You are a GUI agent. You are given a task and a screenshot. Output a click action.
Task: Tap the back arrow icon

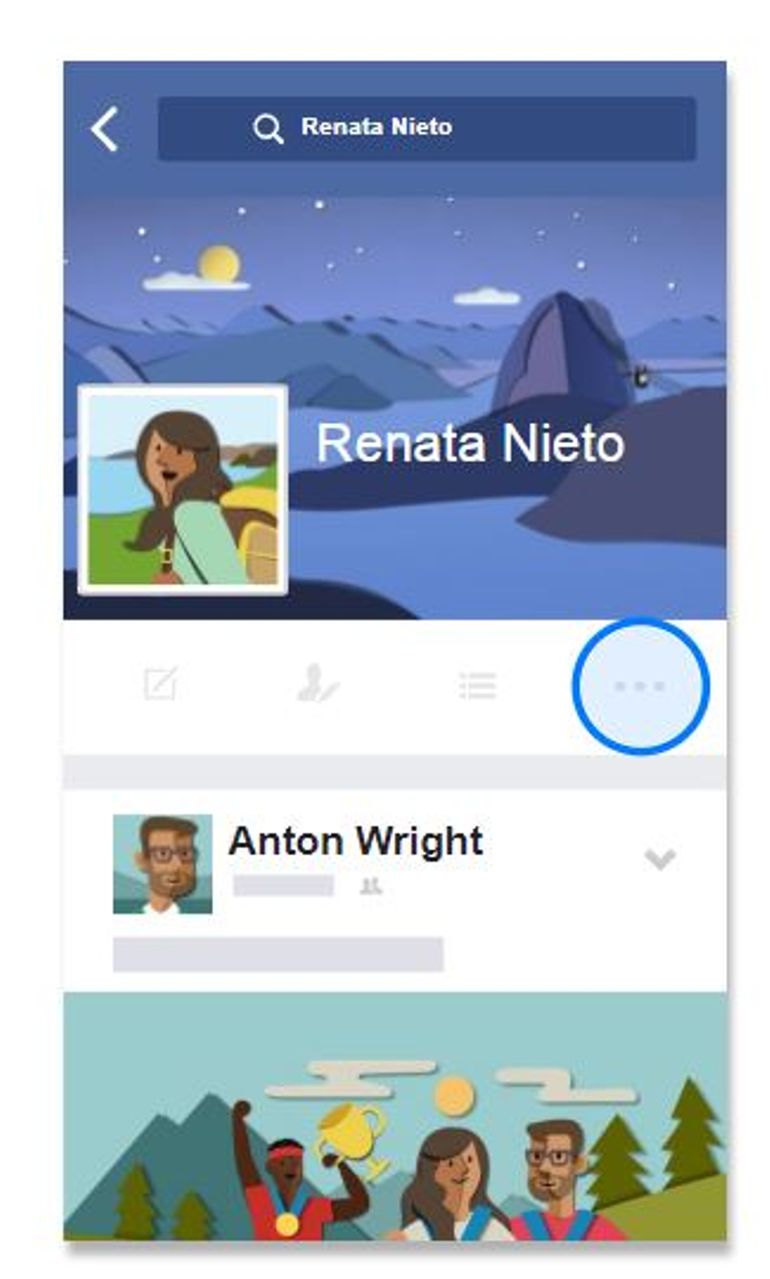tap(104, 127)
